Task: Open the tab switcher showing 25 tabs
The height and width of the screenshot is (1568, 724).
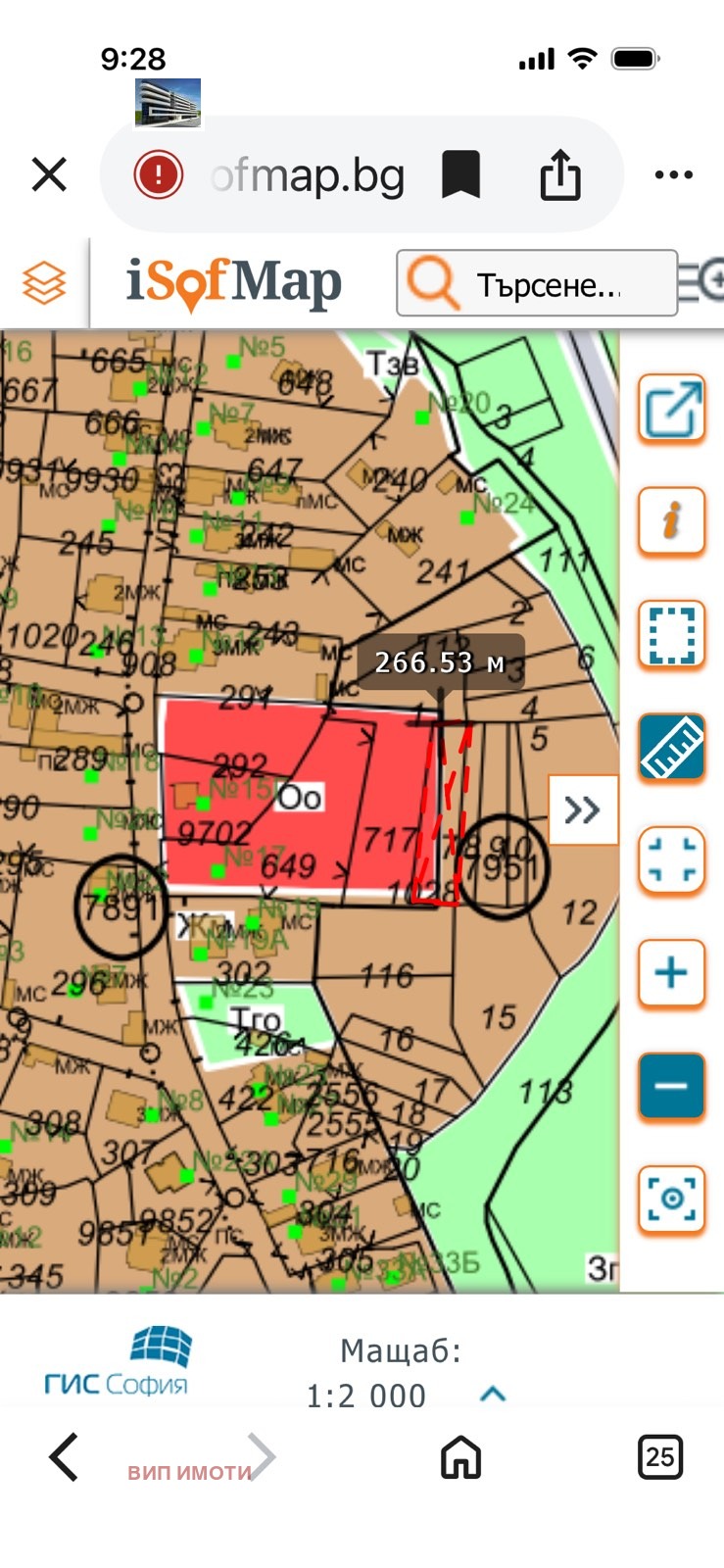Action: point(659,1456)
